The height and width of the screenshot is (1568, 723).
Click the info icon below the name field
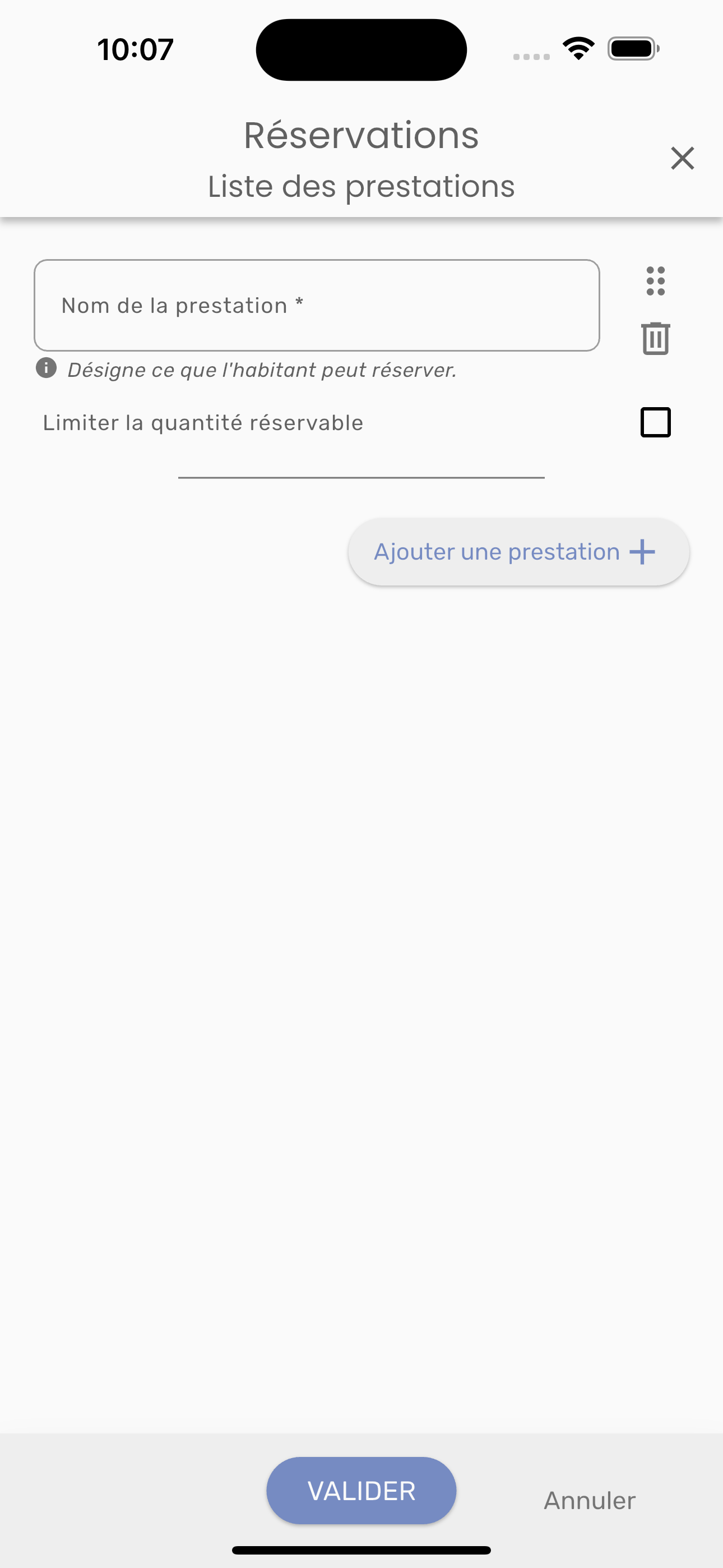click(x=47, y=368)
